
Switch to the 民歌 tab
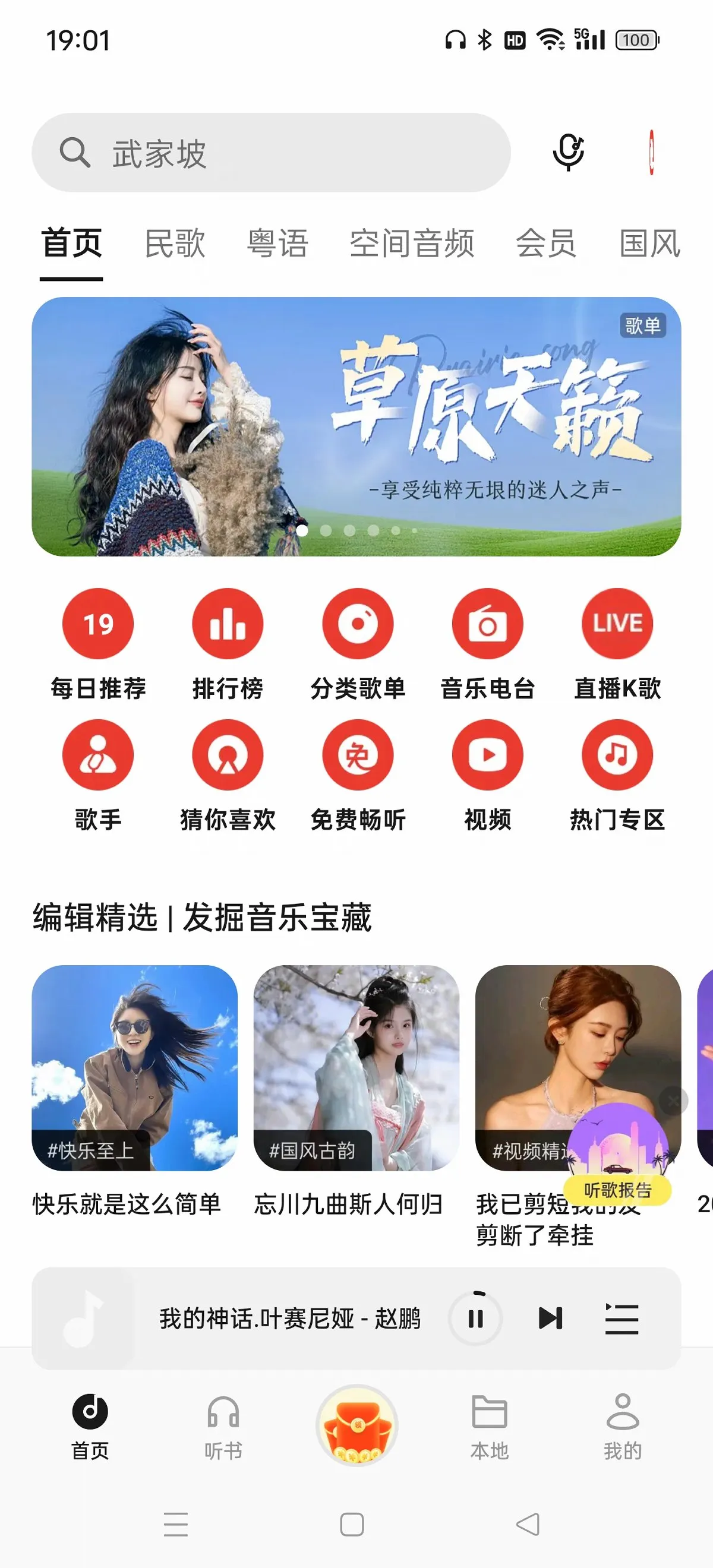coord(175,244)
